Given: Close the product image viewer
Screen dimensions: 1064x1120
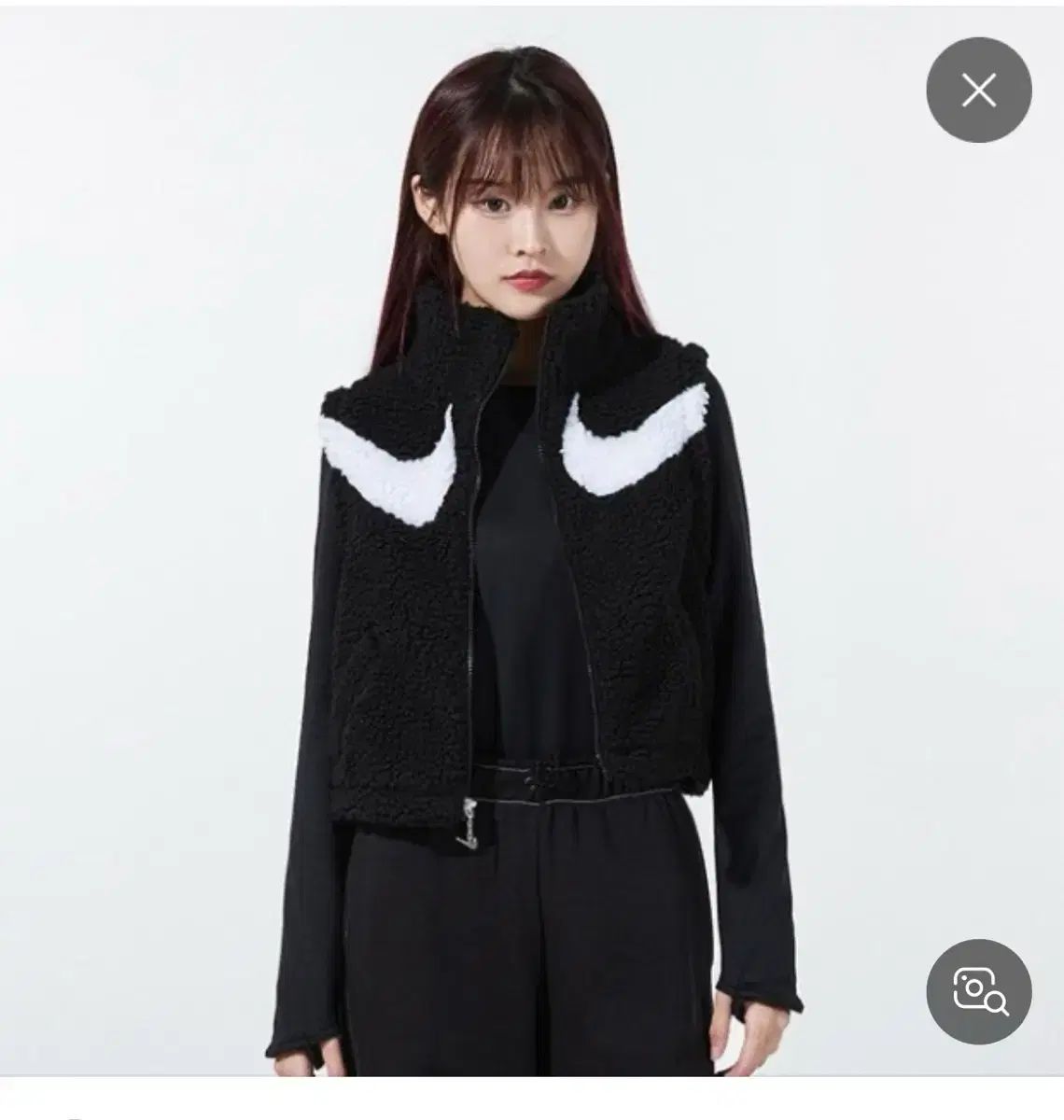Looking at the screenshot, I should pos(978,90).
